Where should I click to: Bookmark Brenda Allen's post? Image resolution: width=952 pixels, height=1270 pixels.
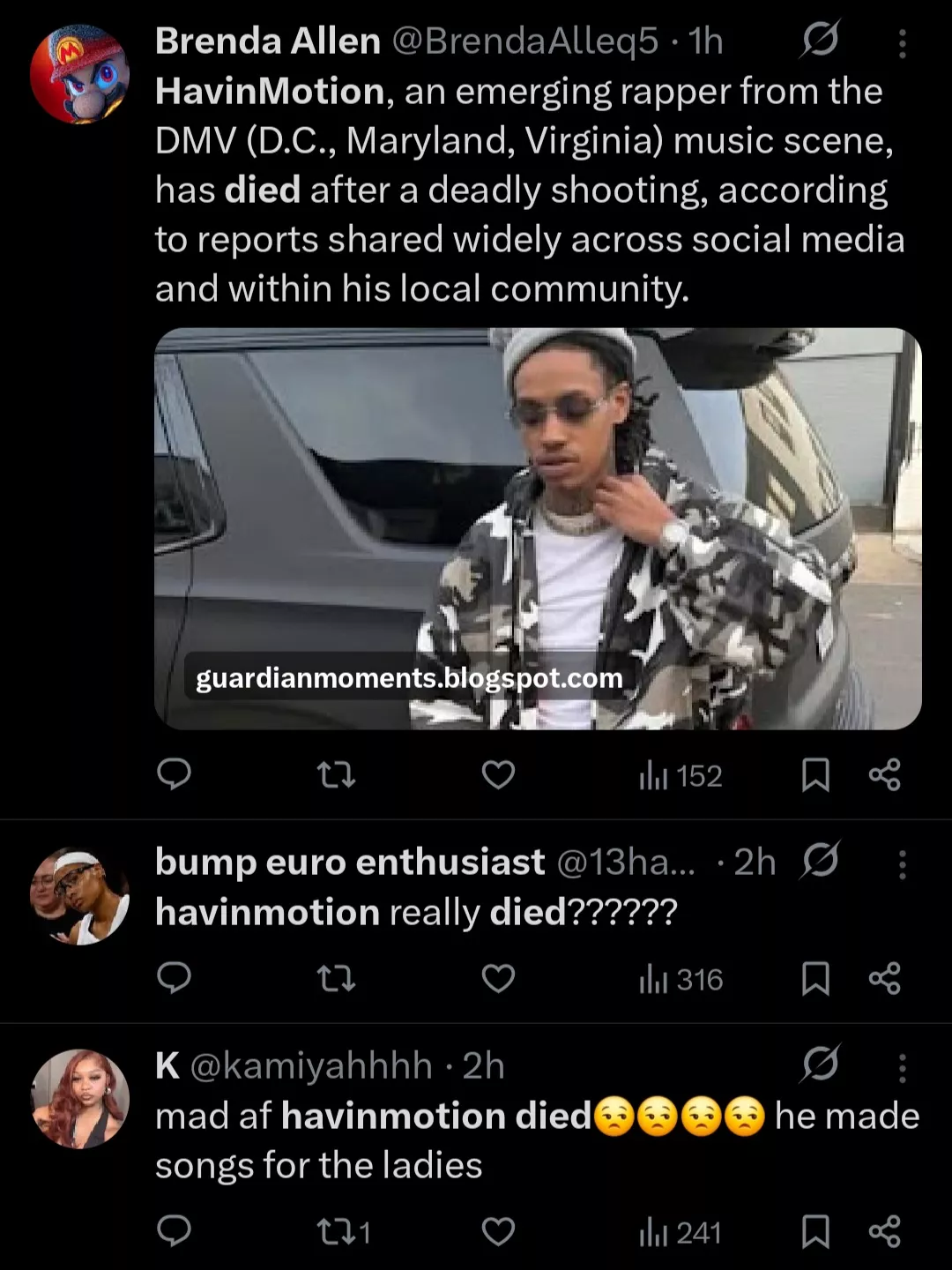point(815,775)
